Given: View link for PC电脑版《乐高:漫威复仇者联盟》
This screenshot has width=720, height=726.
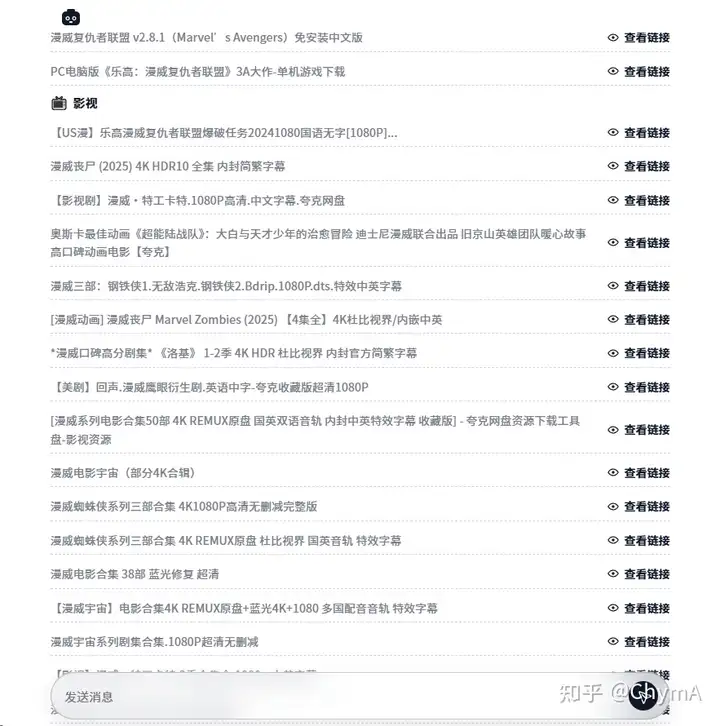Looking at the screenshot, I should [638, 72].
